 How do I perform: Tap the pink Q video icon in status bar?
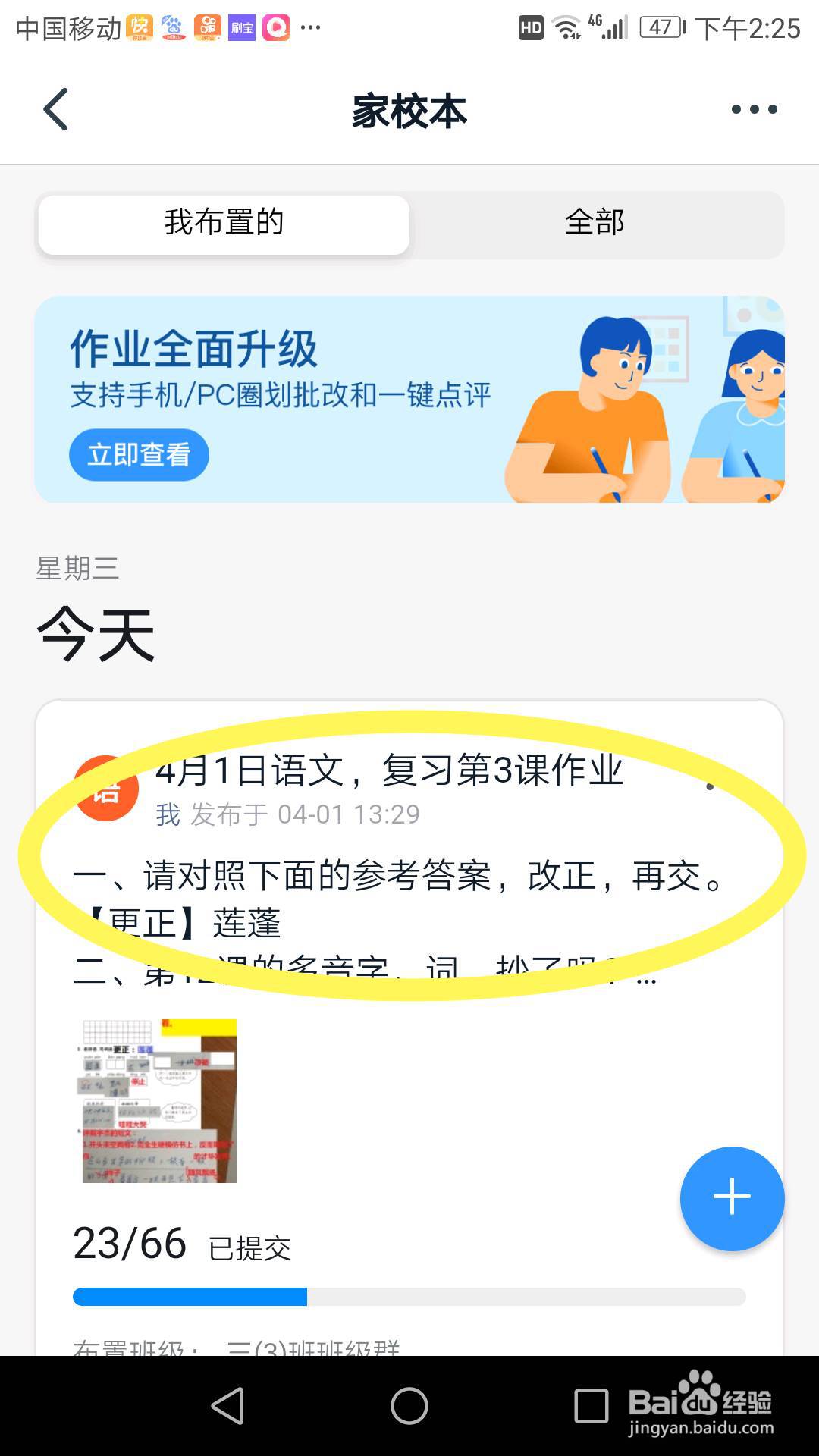pyautogui.click(x=275, y=28)
